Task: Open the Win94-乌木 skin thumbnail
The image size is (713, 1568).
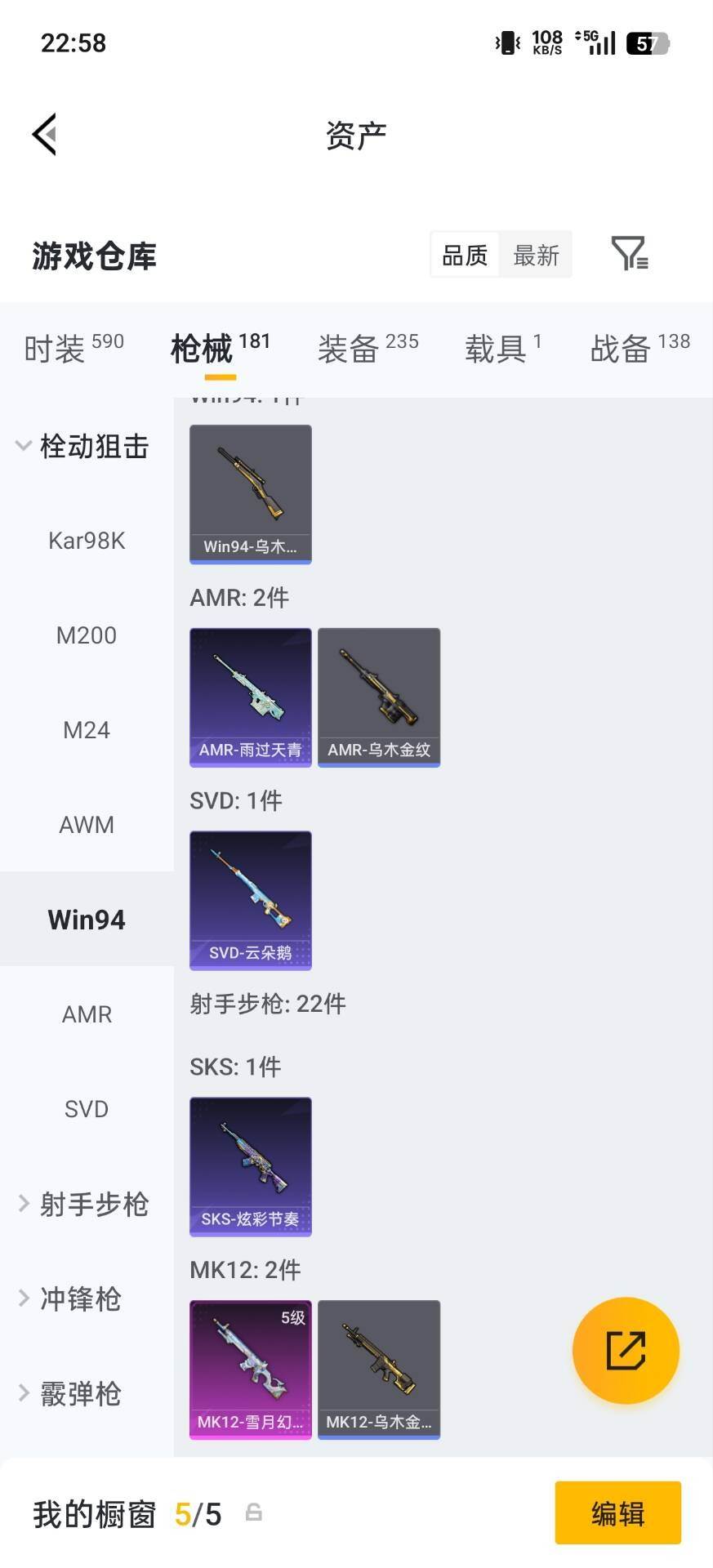Action: point(250,493)
